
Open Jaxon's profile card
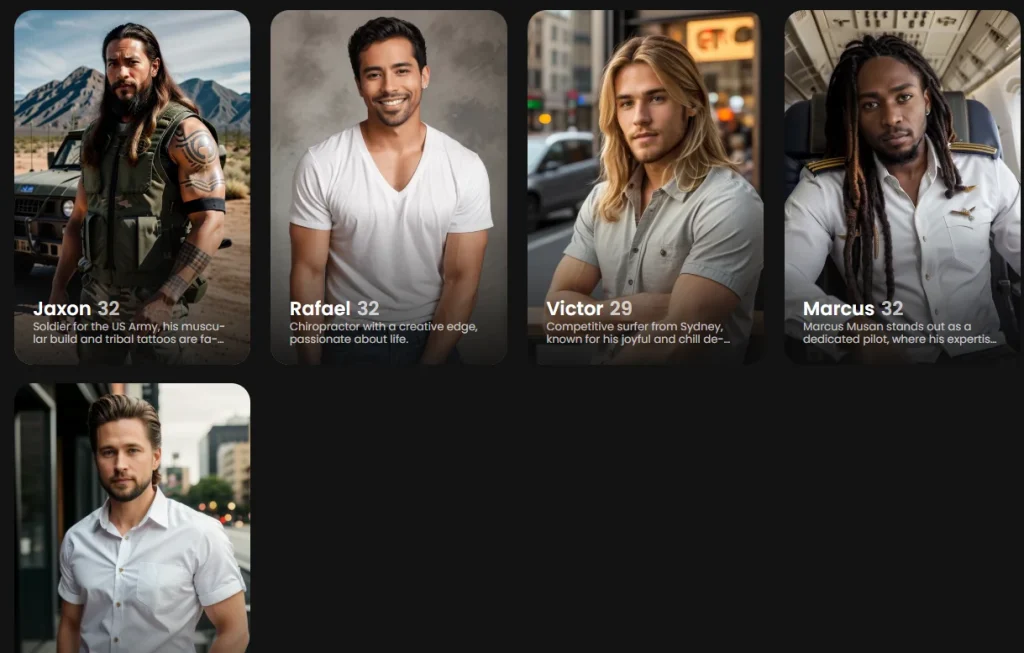[132, 187]
